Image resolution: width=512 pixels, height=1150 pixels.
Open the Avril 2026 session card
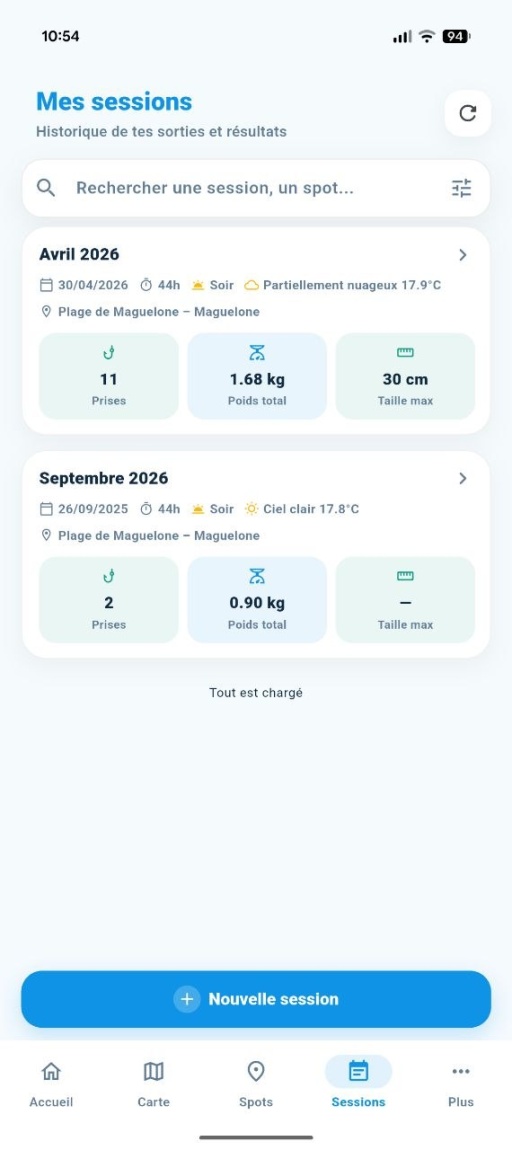(x=256, y=331)
